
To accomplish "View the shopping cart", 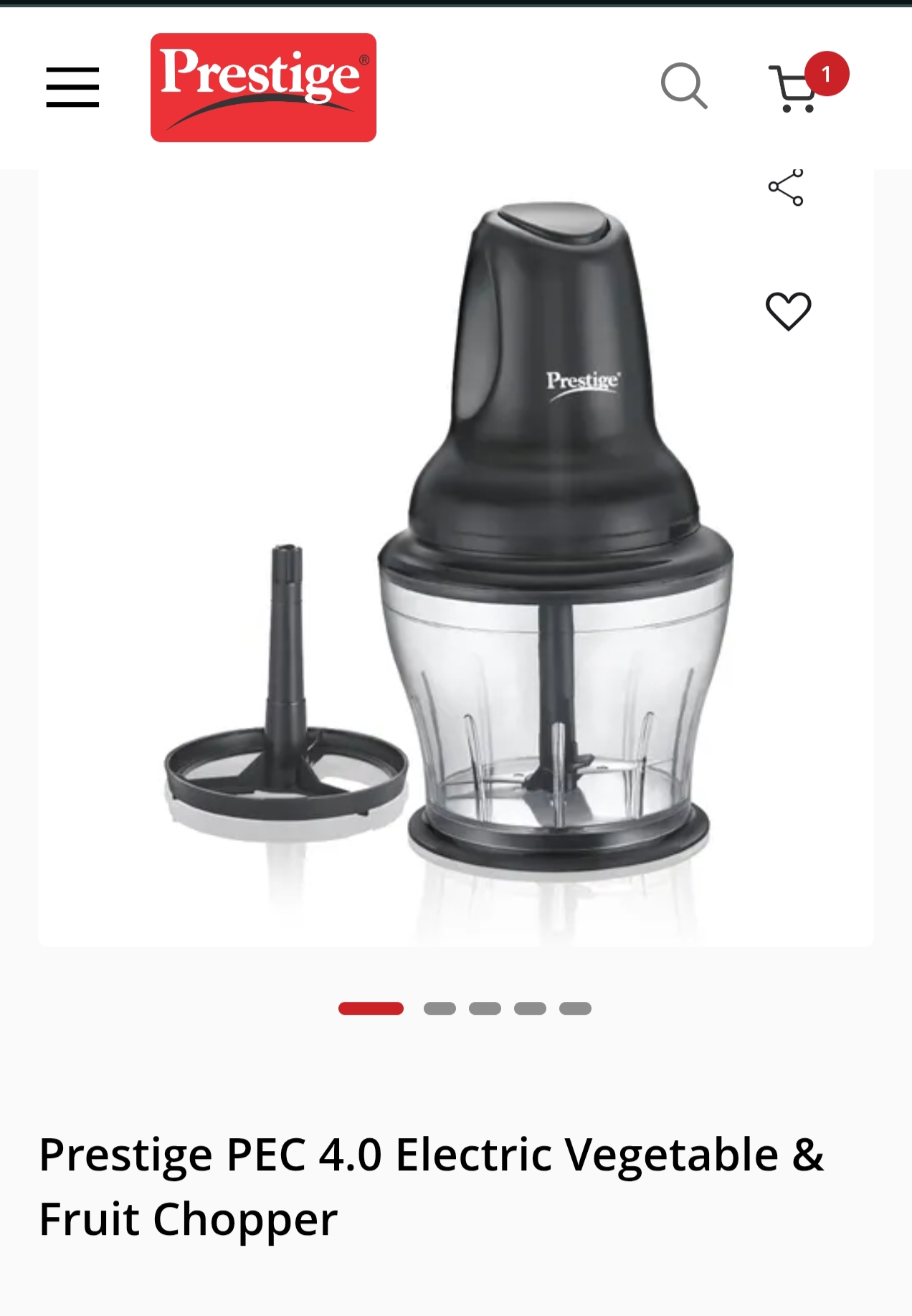I will click(794, 88).
